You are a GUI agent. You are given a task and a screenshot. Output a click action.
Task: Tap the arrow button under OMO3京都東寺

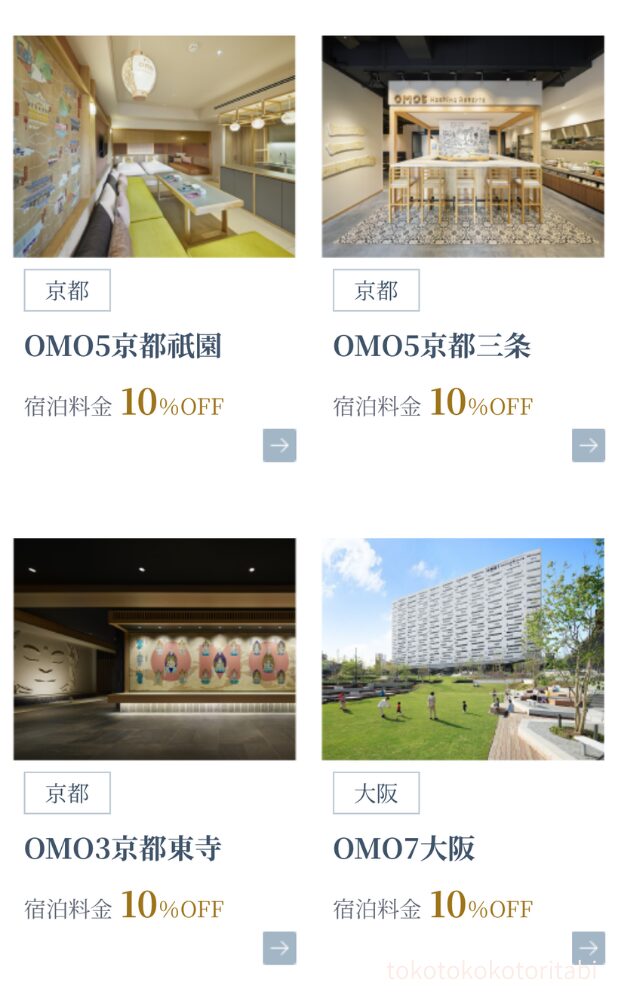pos(279,948)
